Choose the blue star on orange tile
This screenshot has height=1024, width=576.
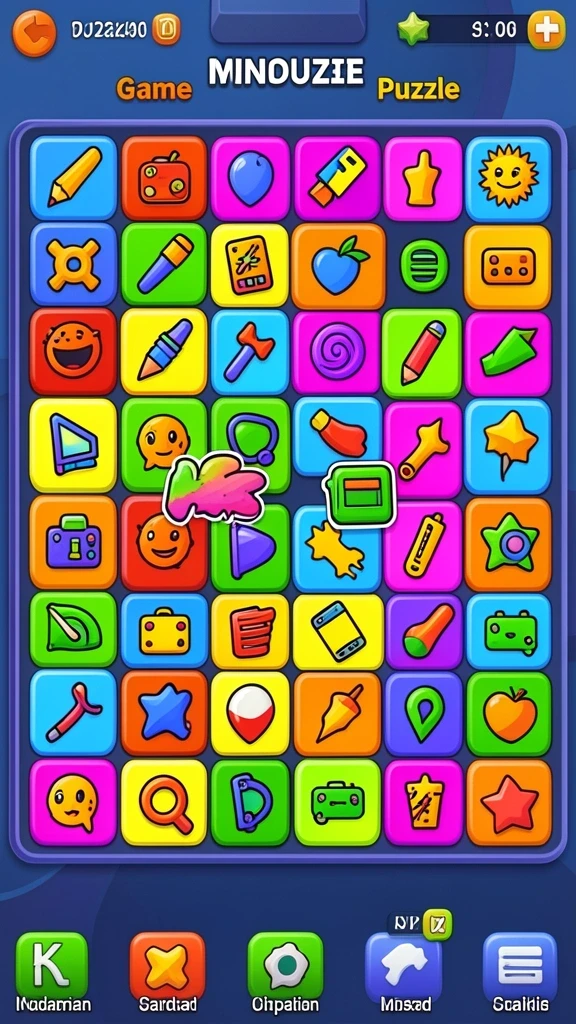(x=164, y=713)
